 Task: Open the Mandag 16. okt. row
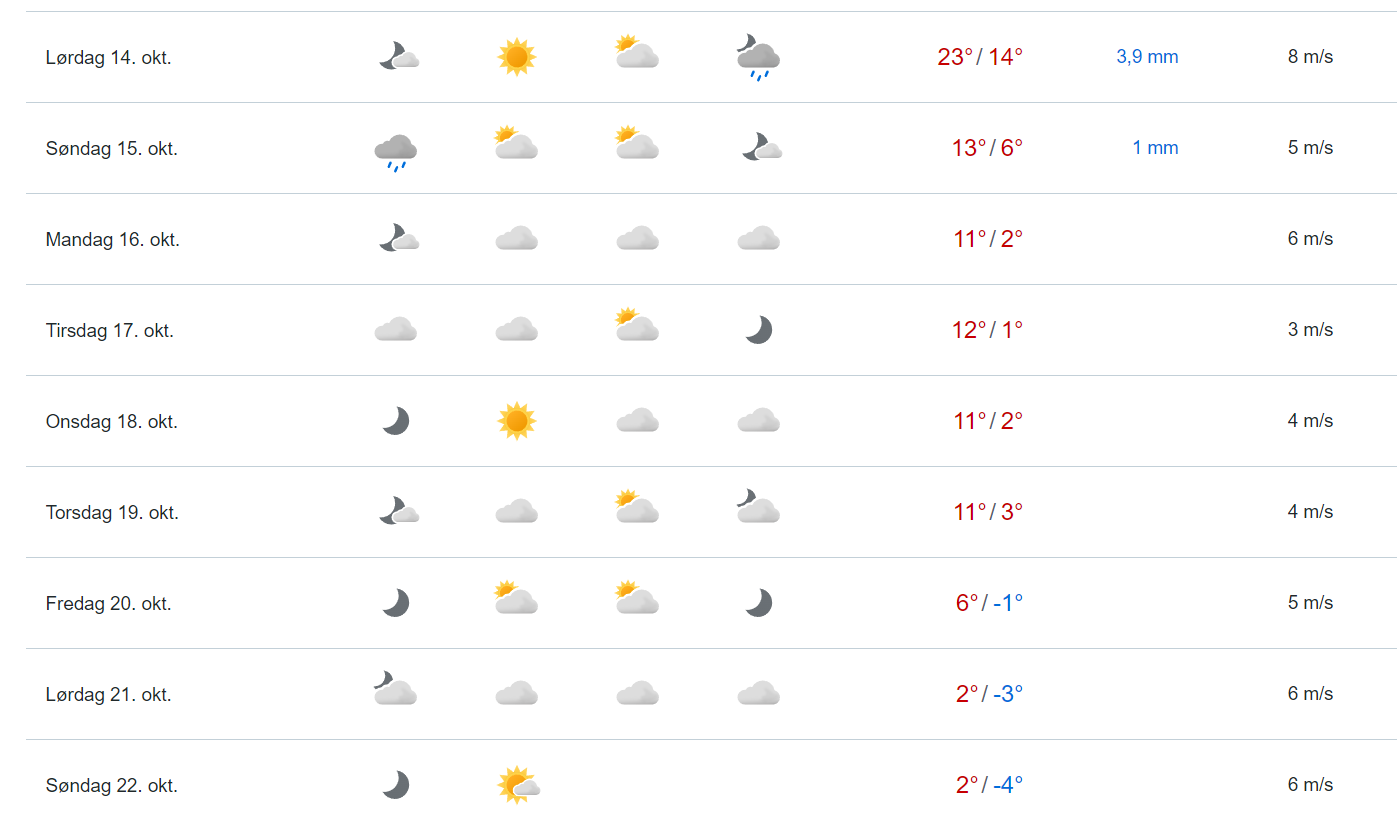[113, 240]
